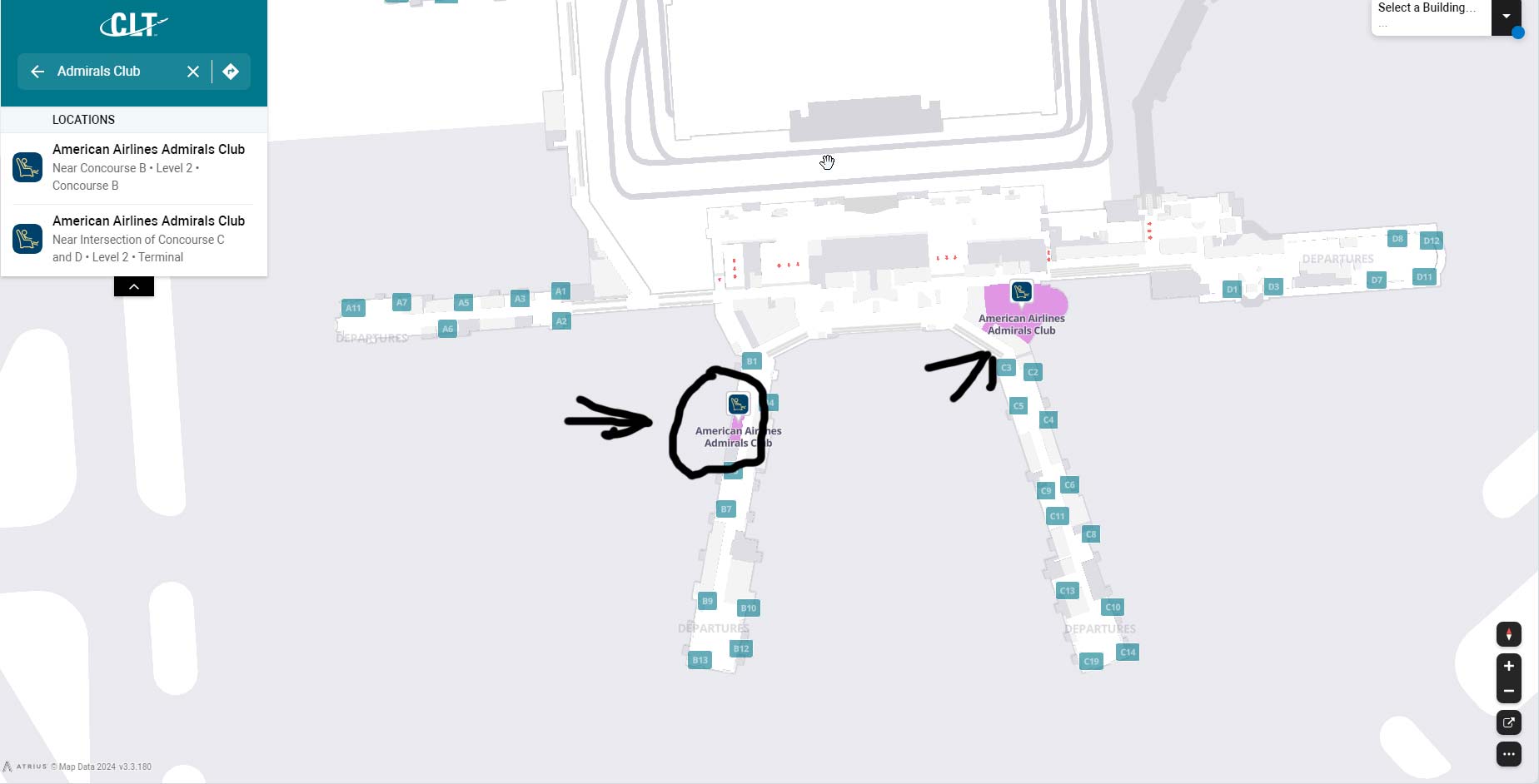This screenshot has height=784, width=1539.
Task: Collapse the locations results panel
Action: coord(134,286)
